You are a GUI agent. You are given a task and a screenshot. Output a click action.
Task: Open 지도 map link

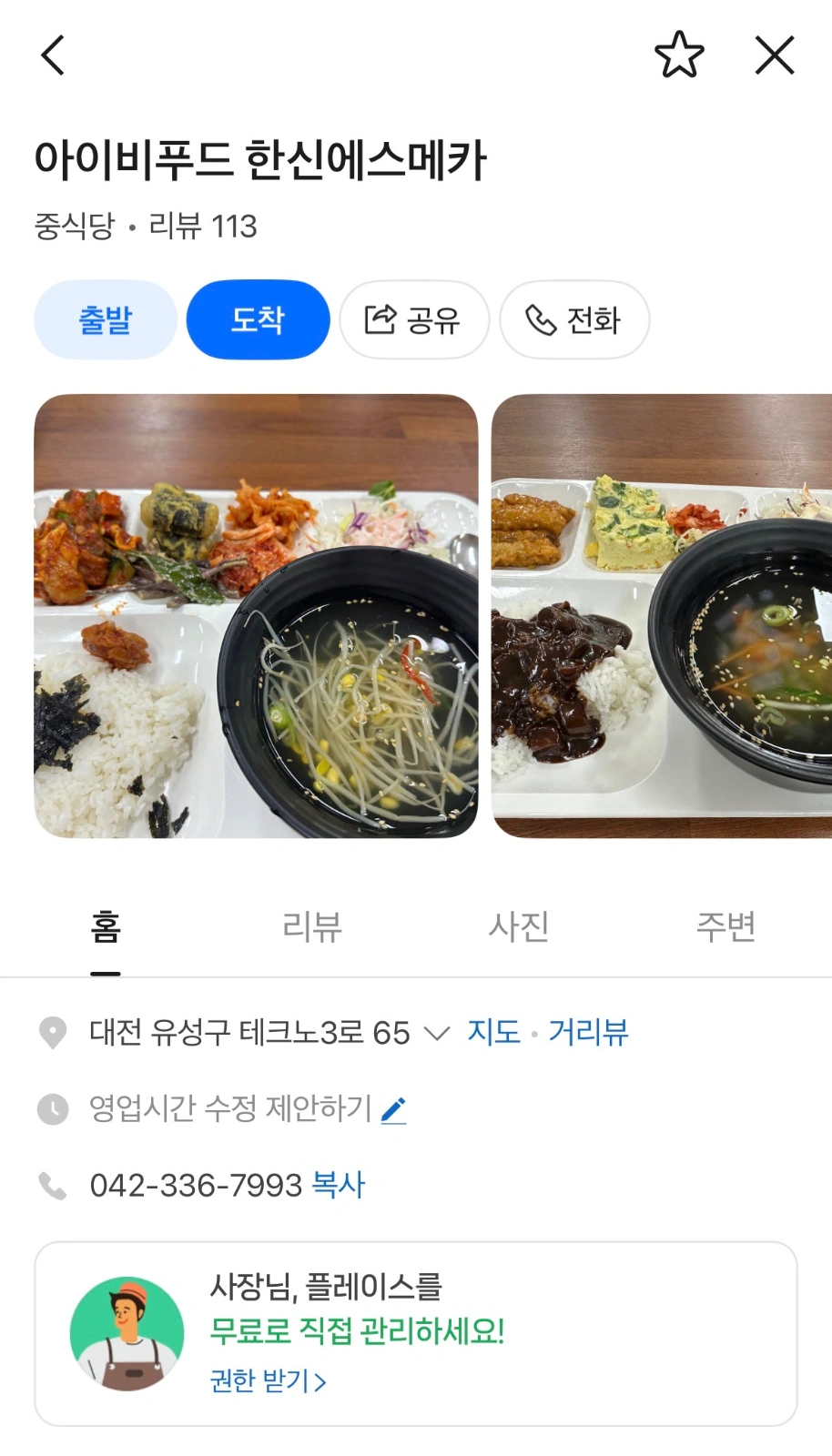click(x=493, y=1032)
